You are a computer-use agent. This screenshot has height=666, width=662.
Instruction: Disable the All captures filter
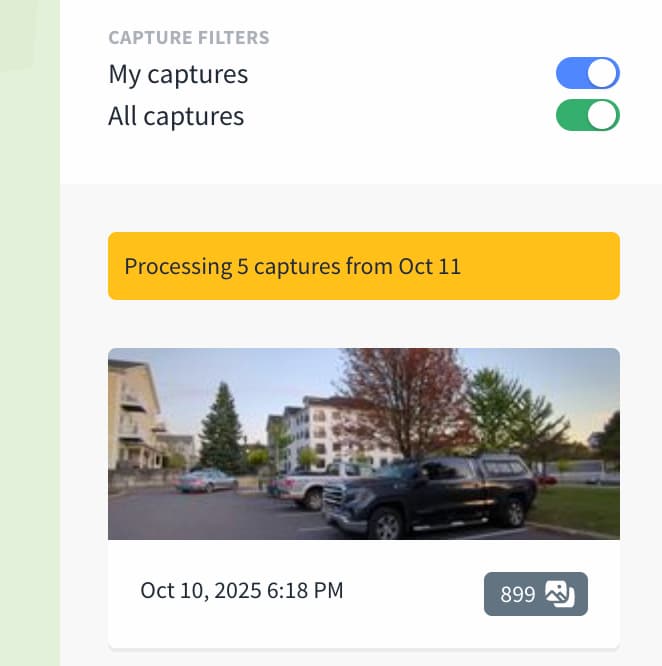pos(588,116)
